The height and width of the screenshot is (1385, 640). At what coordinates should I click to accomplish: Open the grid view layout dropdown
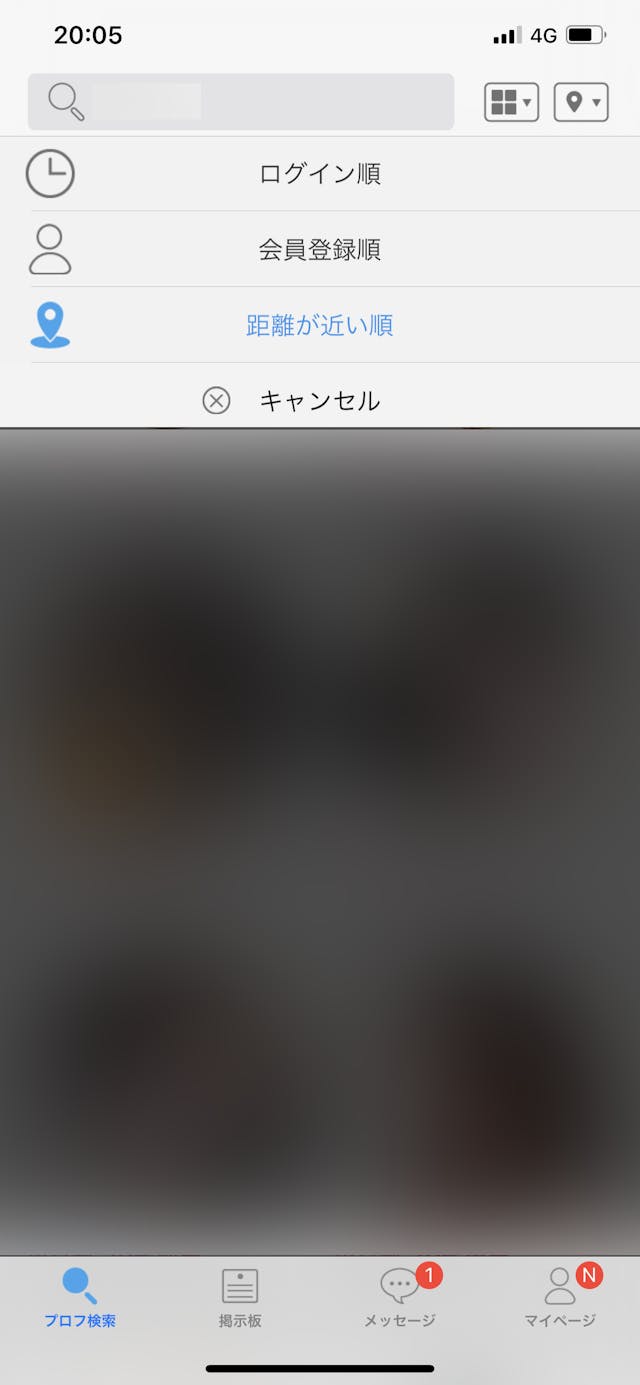pyautogui.click(x=511, y=102)
